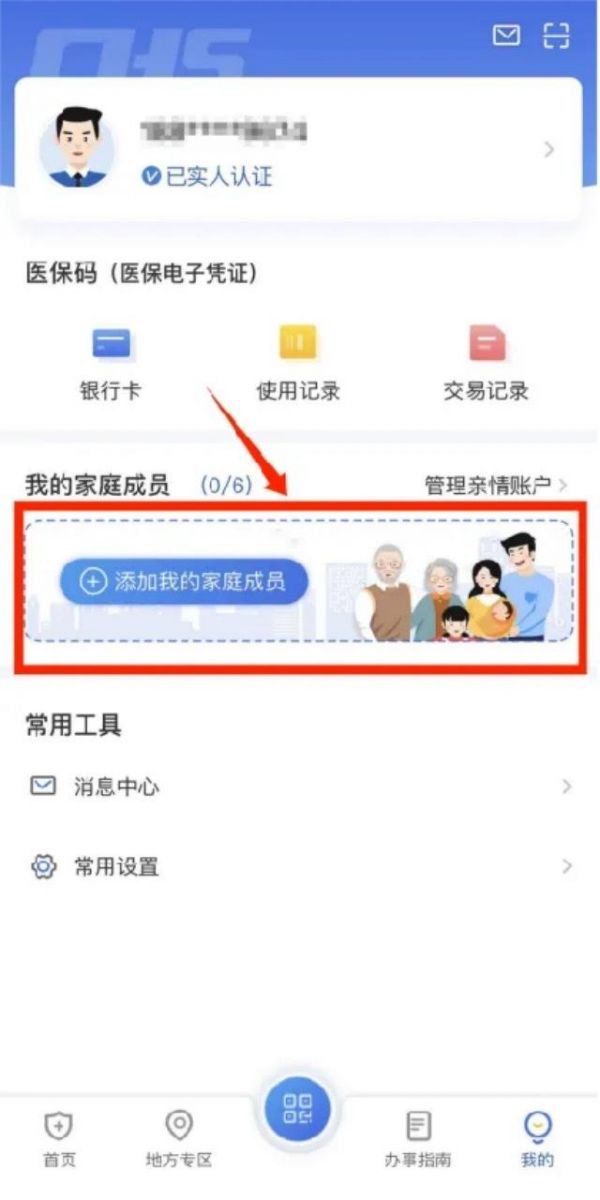600x1200 pixels.
Task: Open 消息中心 row
Action: pos(298,787)
